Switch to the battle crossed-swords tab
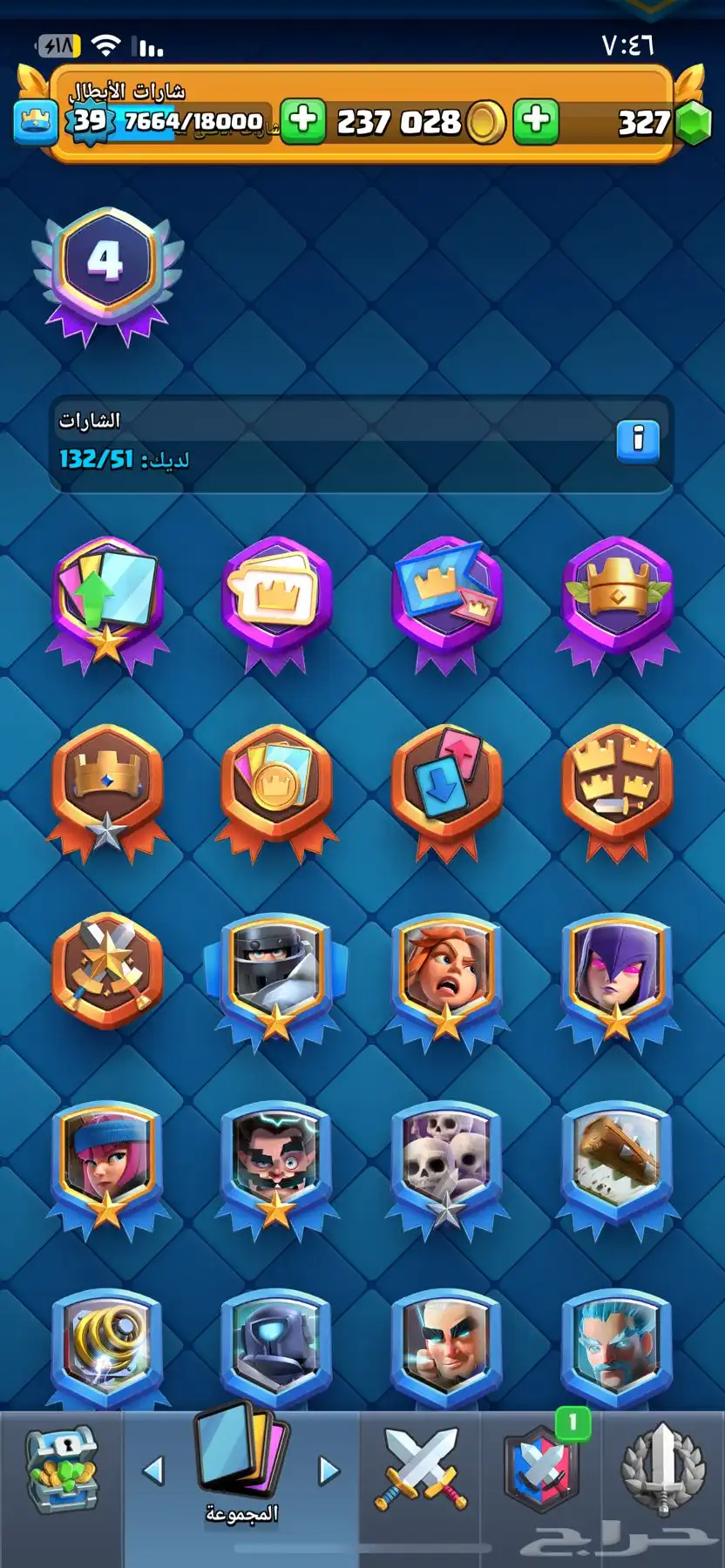725x1568 pixels. point(421,1470)
